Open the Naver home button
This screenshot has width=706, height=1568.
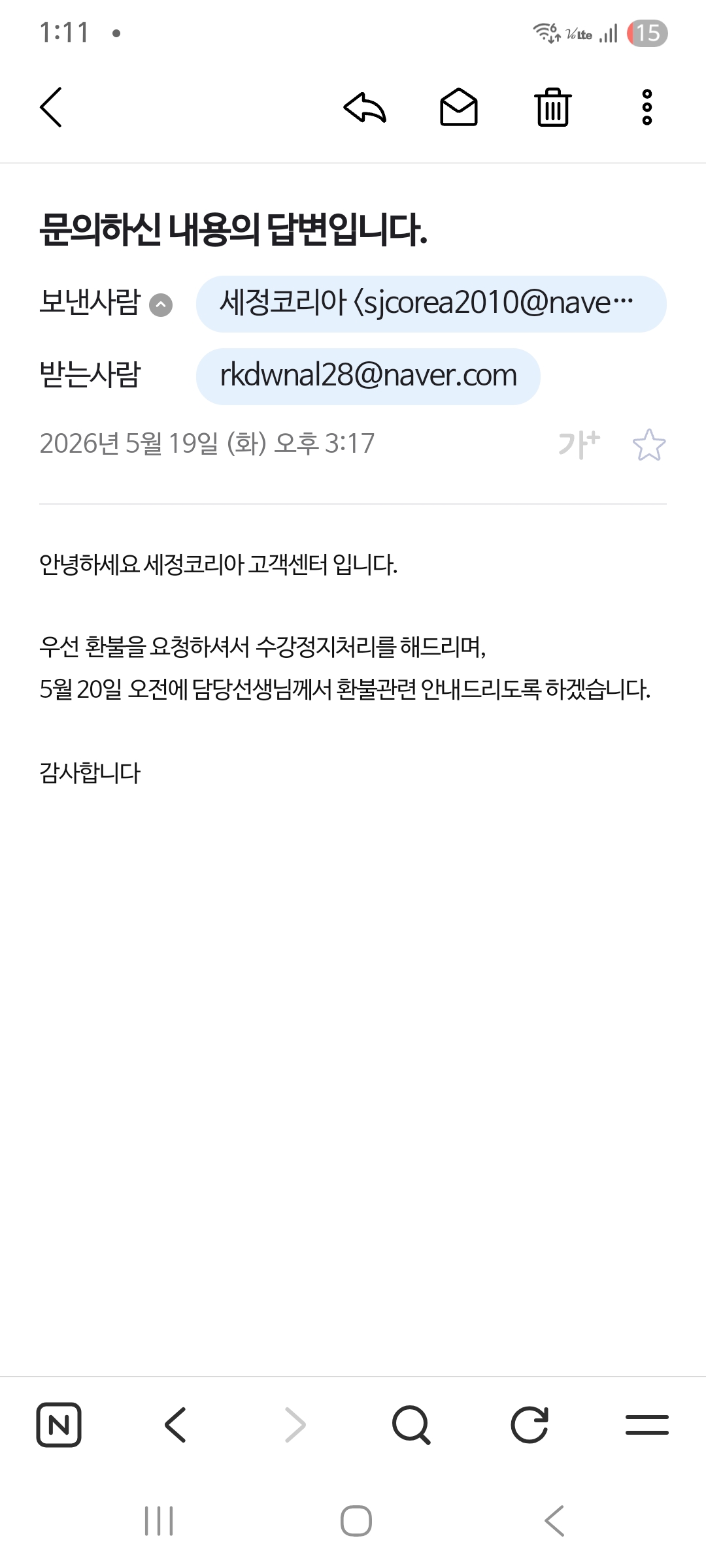[59, 1425]
